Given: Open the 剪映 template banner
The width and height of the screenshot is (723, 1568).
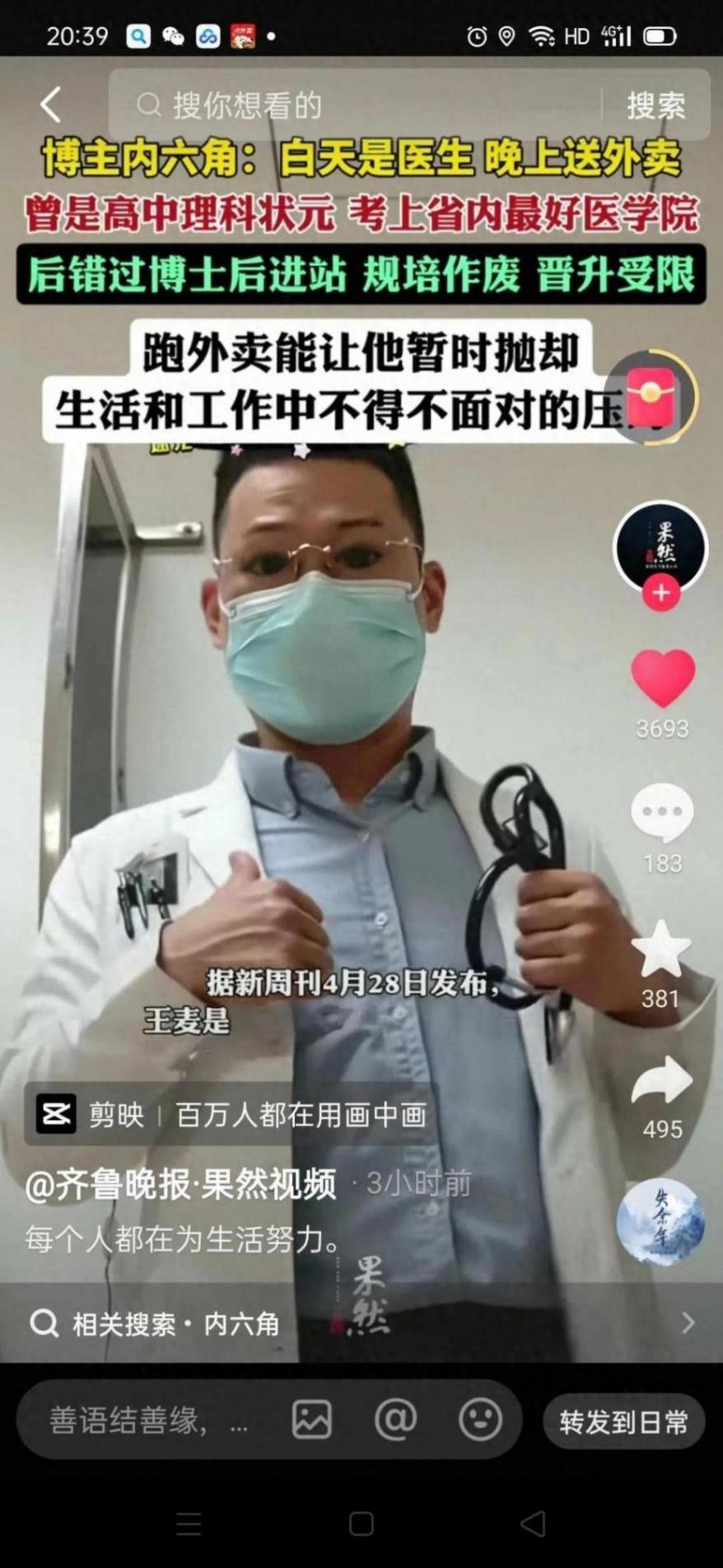Looking at the screenshot, I should (231, 1114).
